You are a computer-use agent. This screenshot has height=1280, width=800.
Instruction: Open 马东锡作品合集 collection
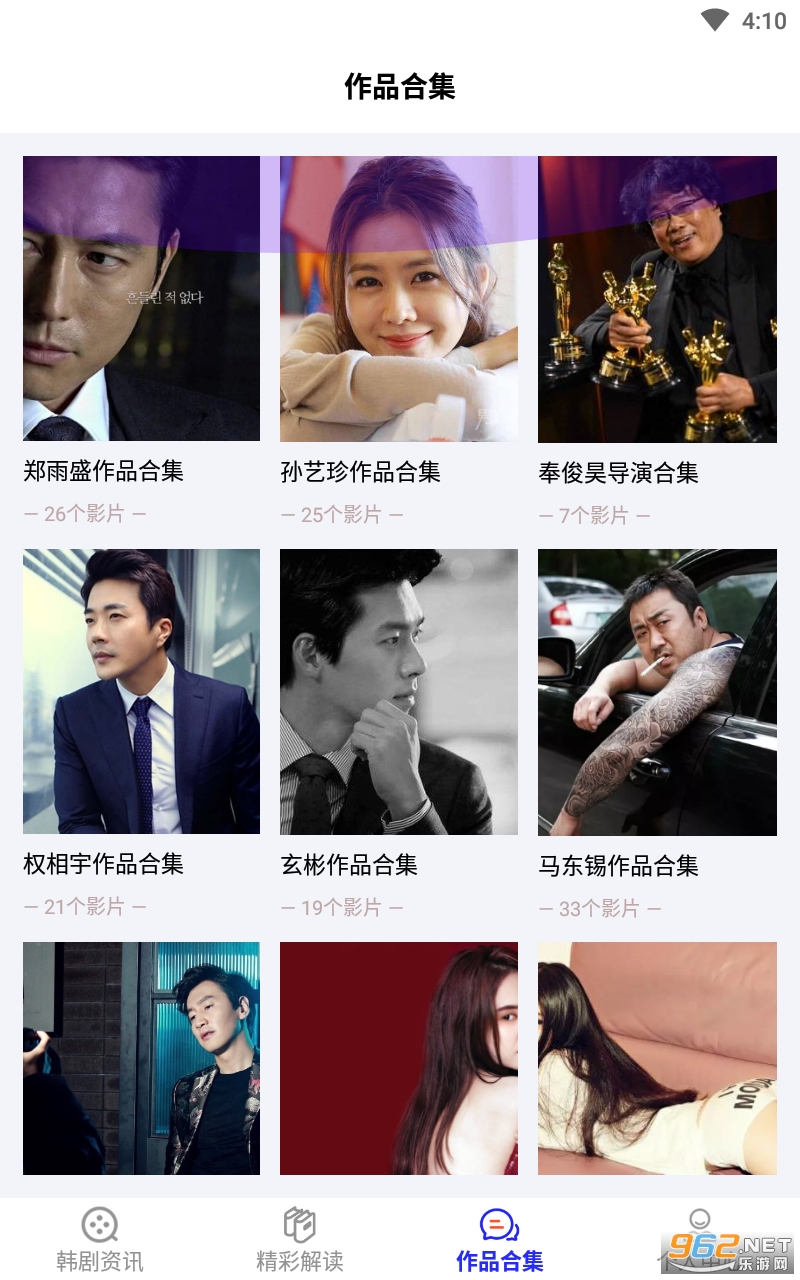coord(657,691)
